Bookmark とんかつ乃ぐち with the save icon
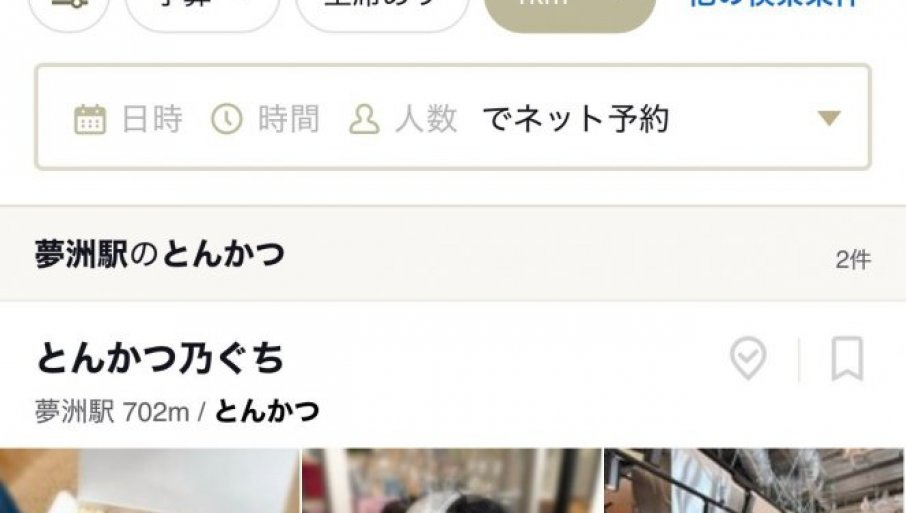 coord(847,358)
